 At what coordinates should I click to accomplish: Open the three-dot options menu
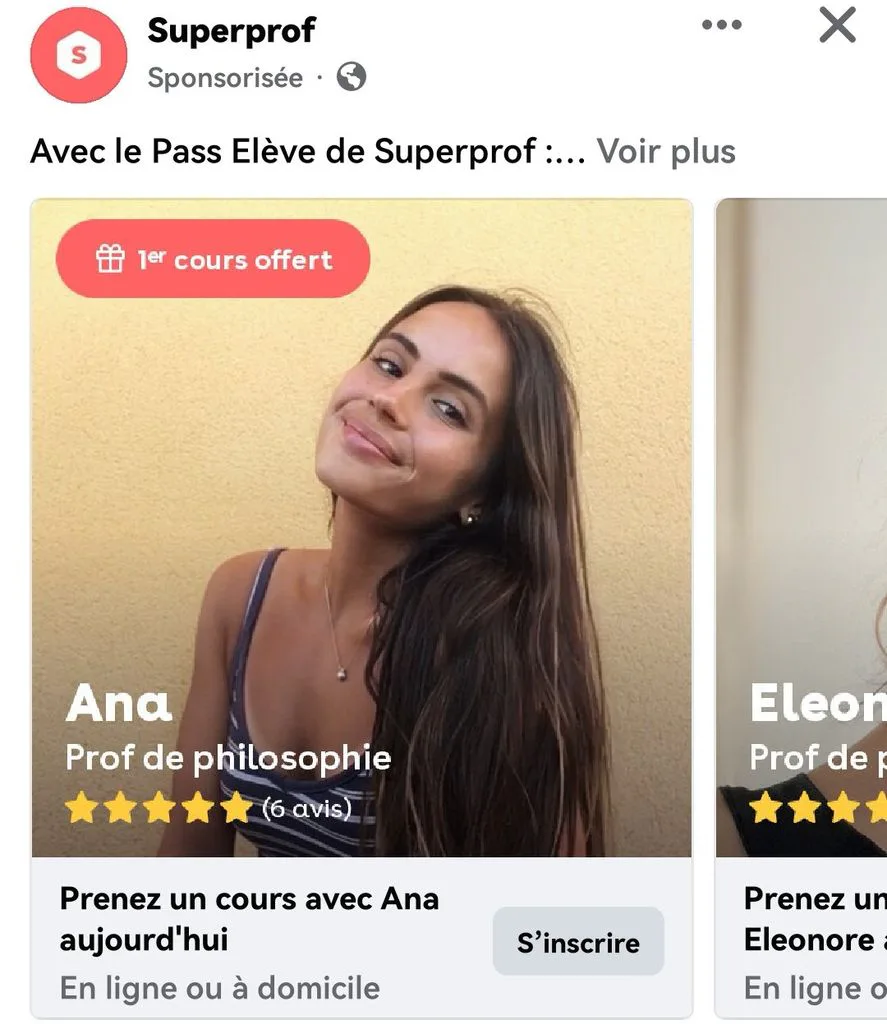(722, 25)
